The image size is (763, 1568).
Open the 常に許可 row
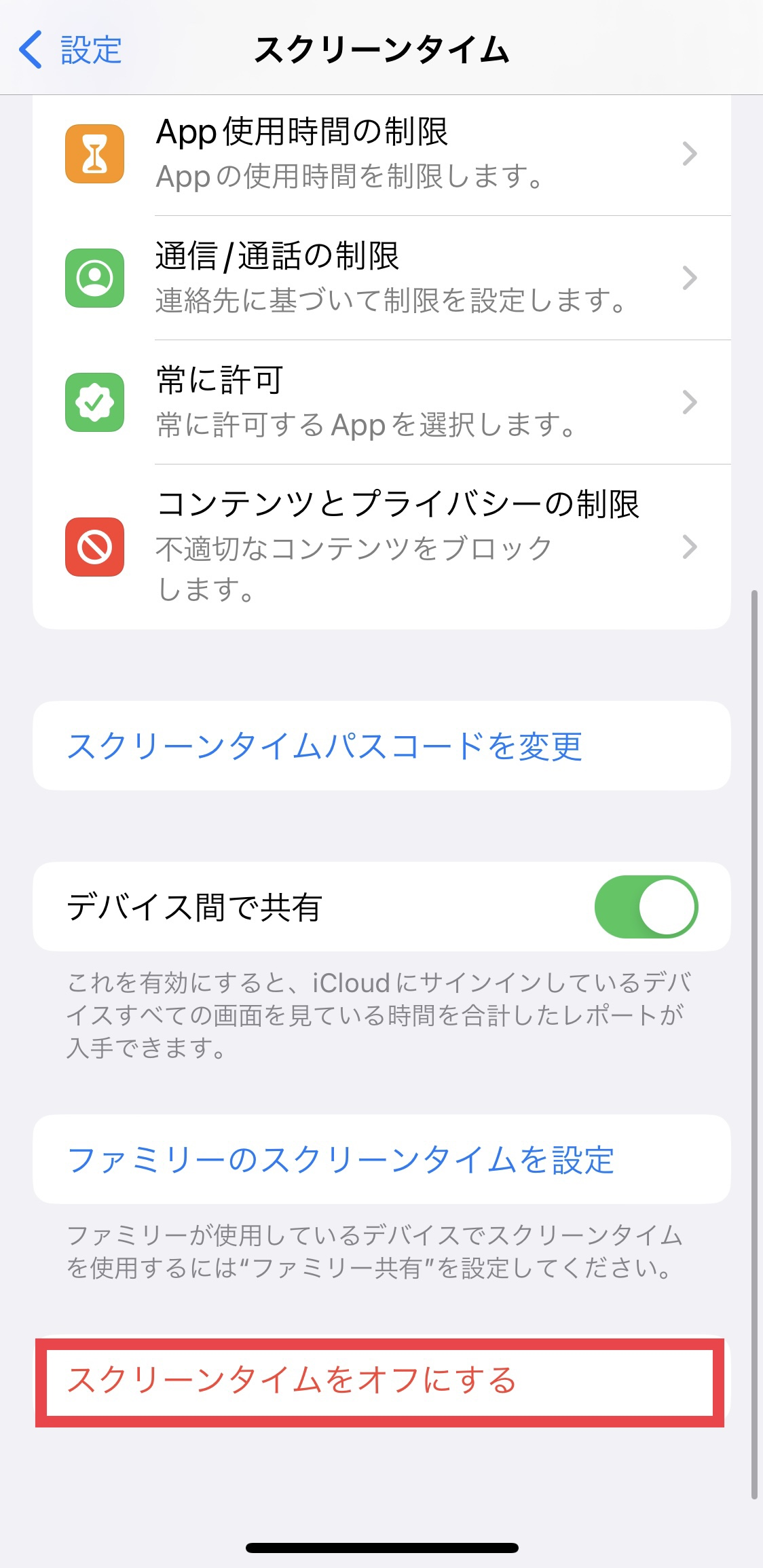380,402
